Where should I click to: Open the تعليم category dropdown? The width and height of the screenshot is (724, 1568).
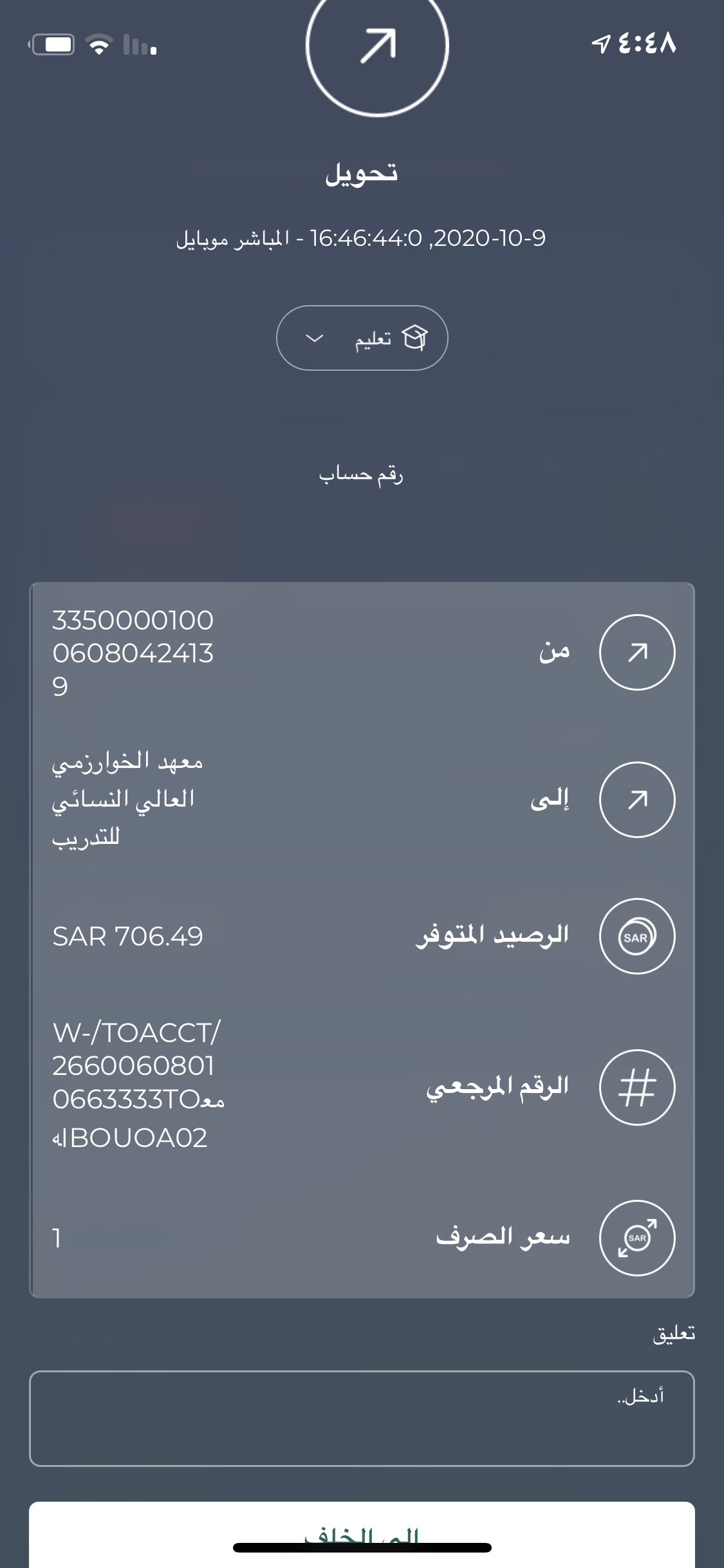coord(362,338)
